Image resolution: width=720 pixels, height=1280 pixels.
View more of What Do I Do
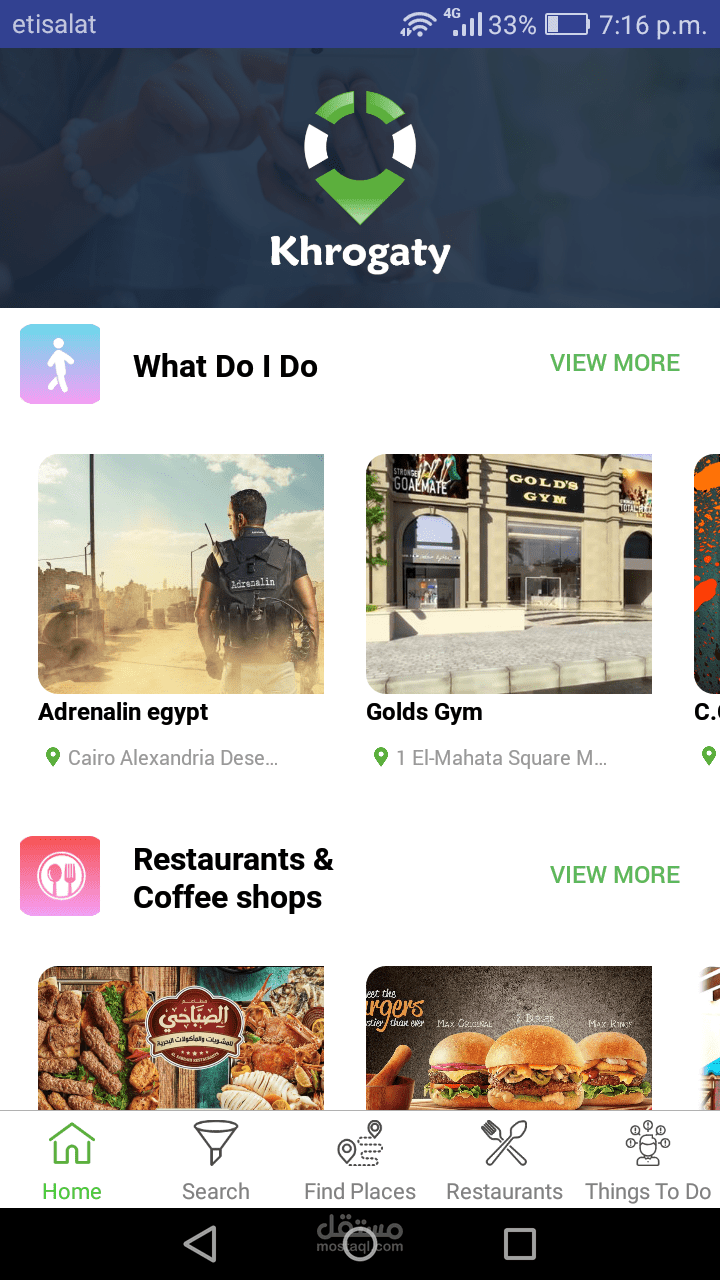pyautogui.click(x=614, y=363)
